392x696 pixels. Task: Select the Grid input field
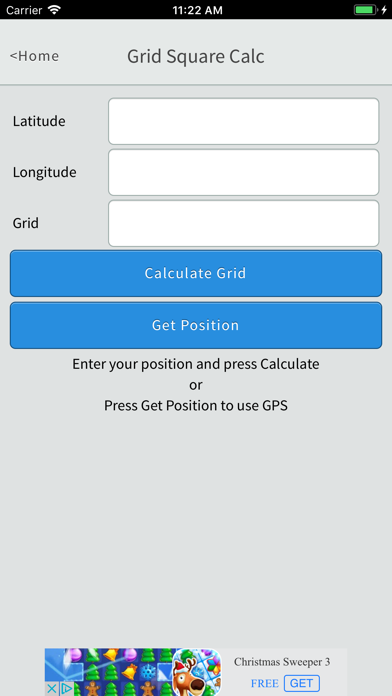click(244, 223)
